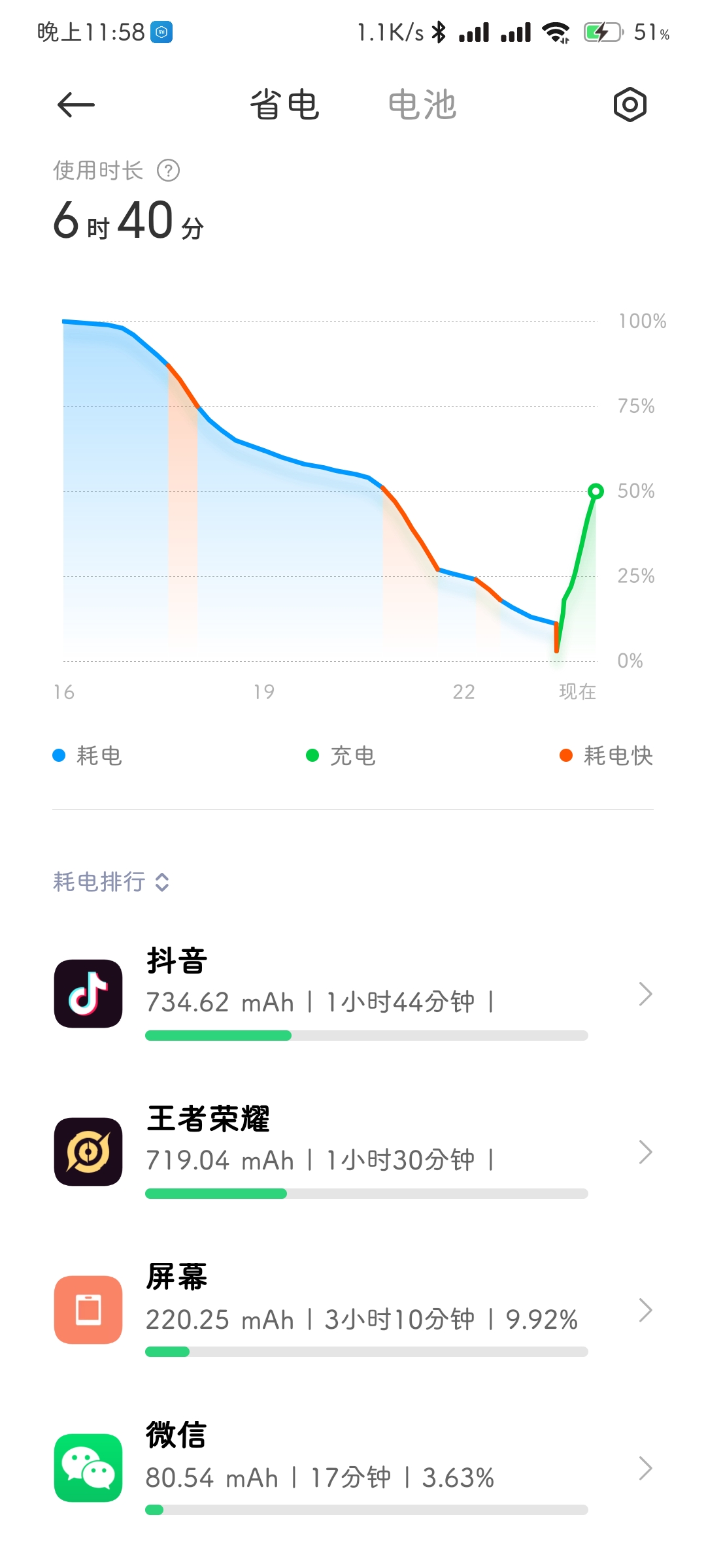Select the 省电 tab
The width and height of the screenshot is (706, 1568).
284,105
